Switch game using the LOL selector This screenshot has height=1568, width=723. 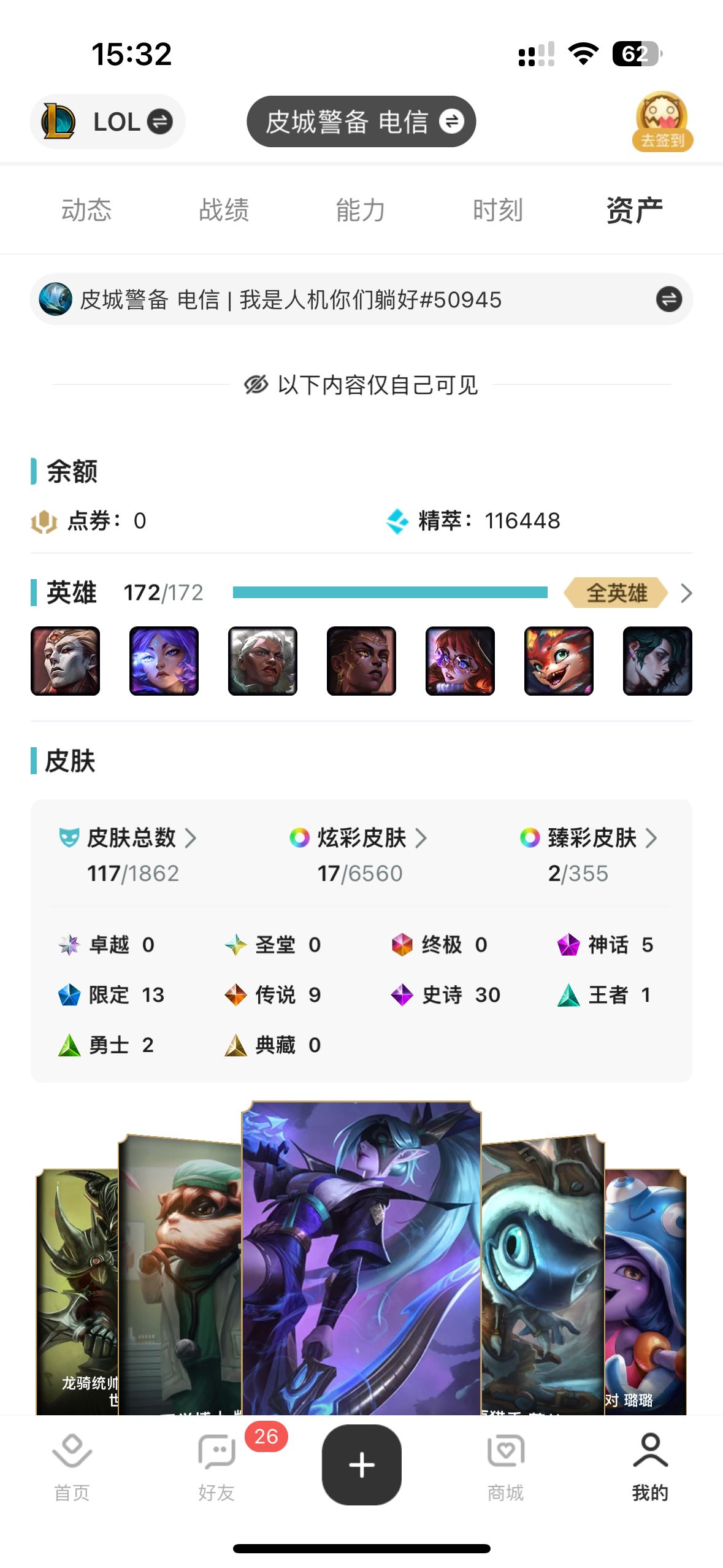(108, 121)
